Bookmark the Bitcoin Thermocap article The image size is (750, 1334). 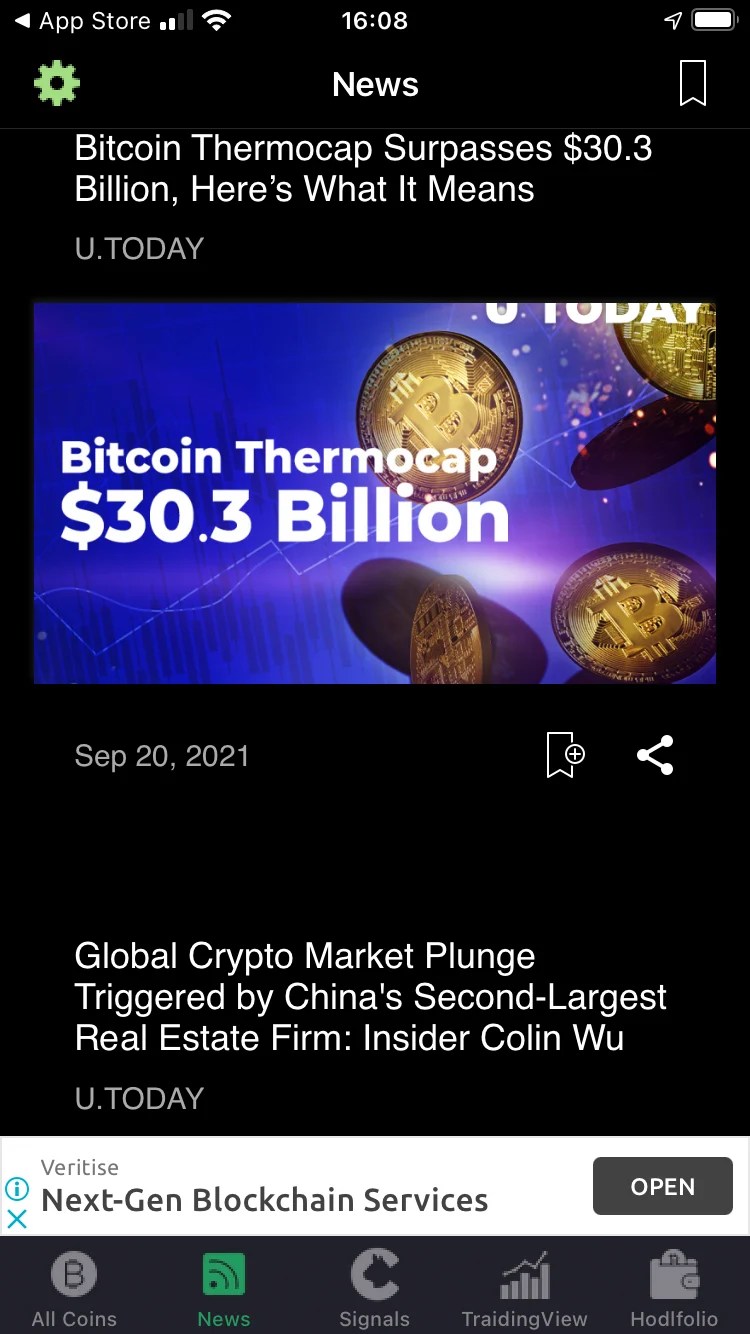click(564, 755)
